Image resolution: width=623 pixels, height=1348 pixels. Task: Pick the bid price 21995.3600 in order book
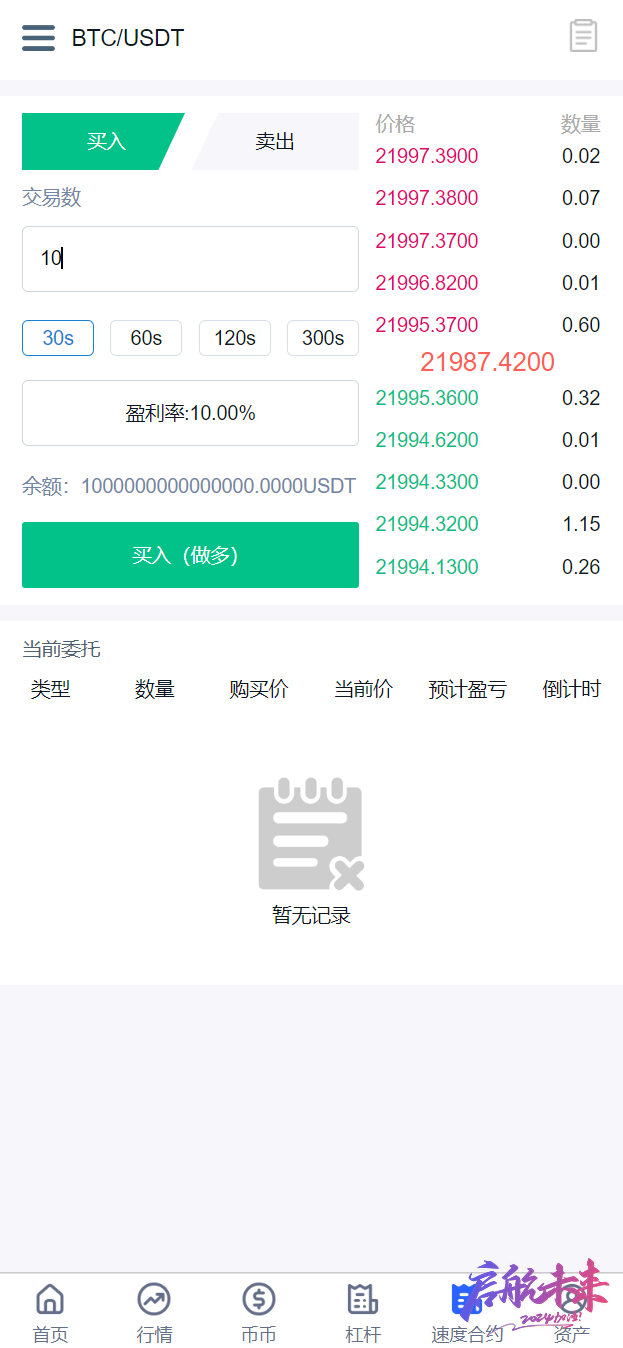[x=427, y=398]
